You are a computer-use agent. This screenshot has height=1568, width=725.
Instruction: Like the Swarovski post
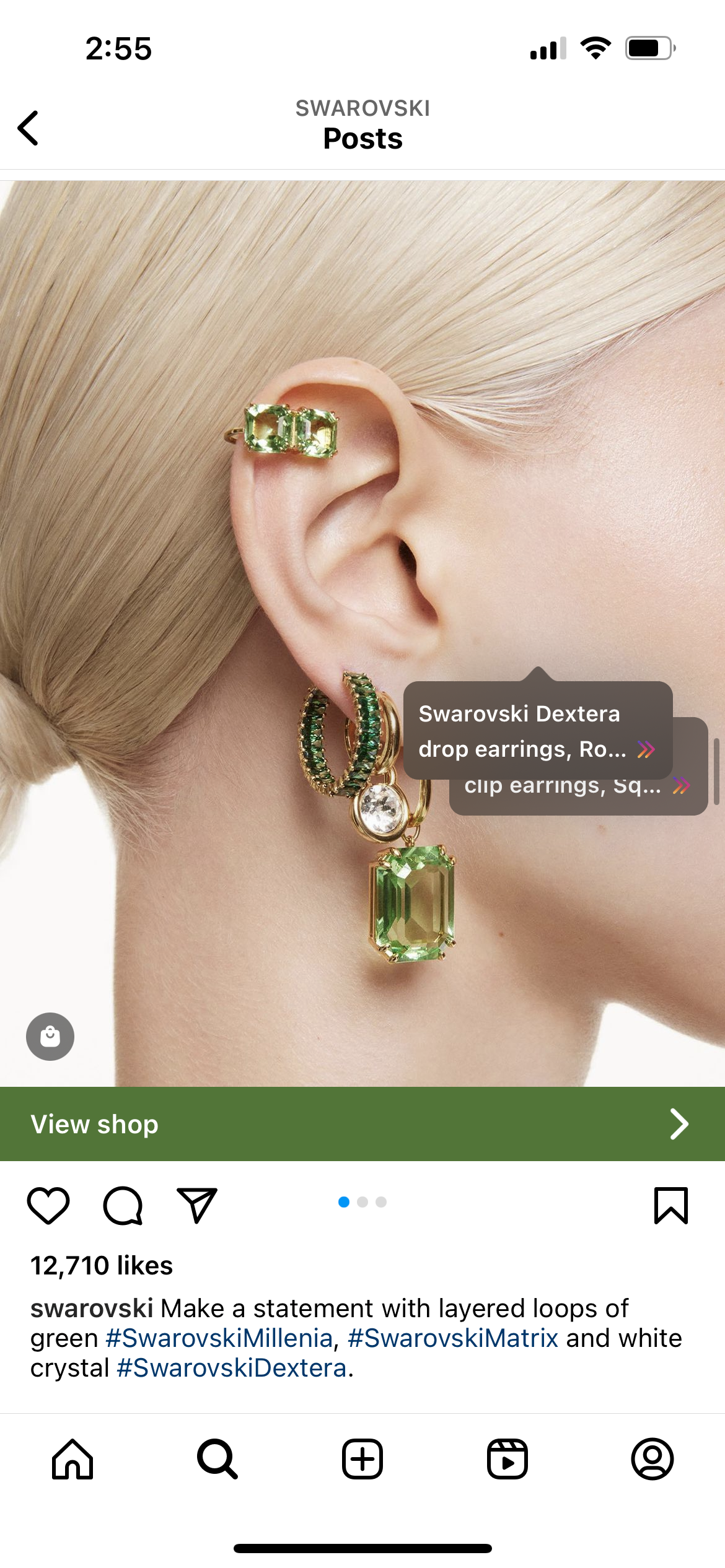48,1205
